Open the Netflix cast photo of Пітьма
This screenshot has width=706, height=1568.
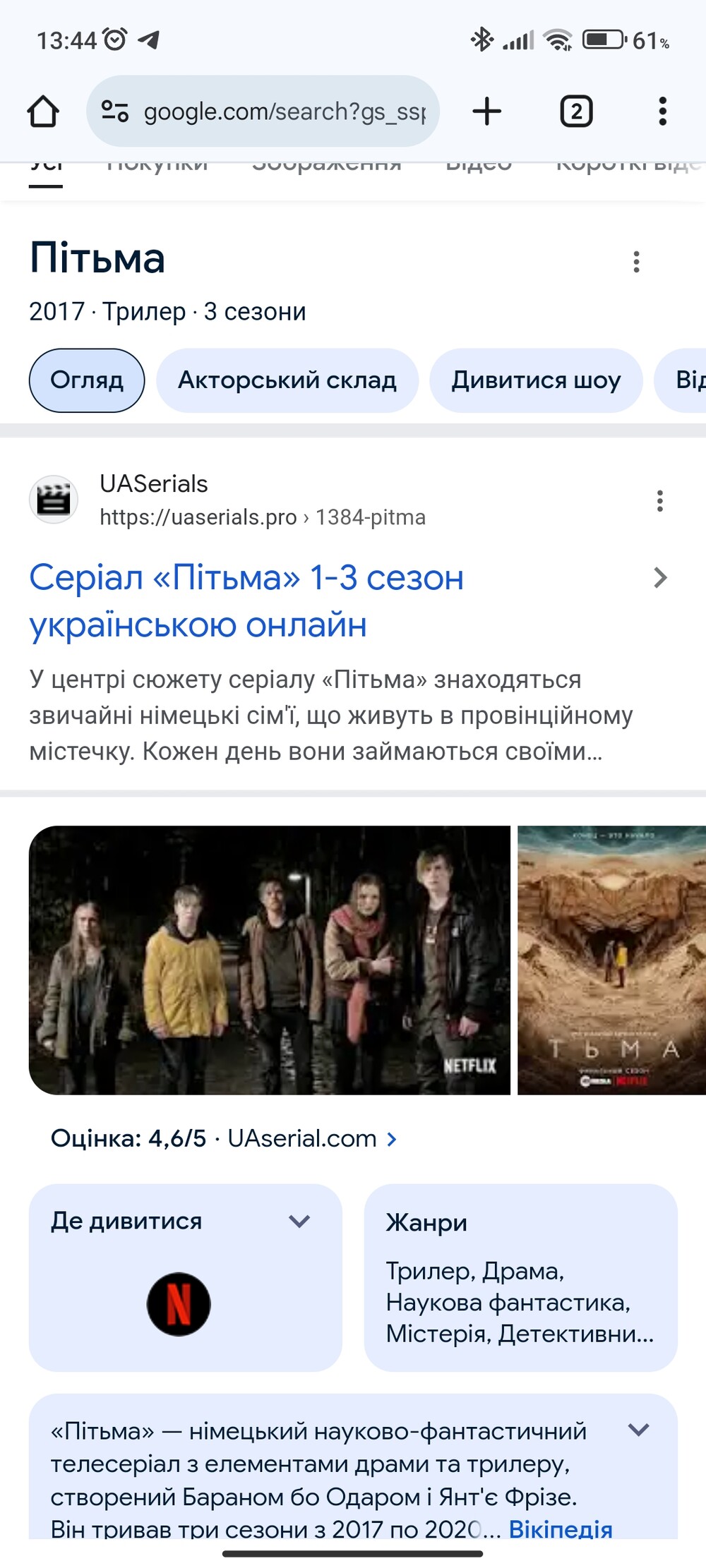click(269, 960)
